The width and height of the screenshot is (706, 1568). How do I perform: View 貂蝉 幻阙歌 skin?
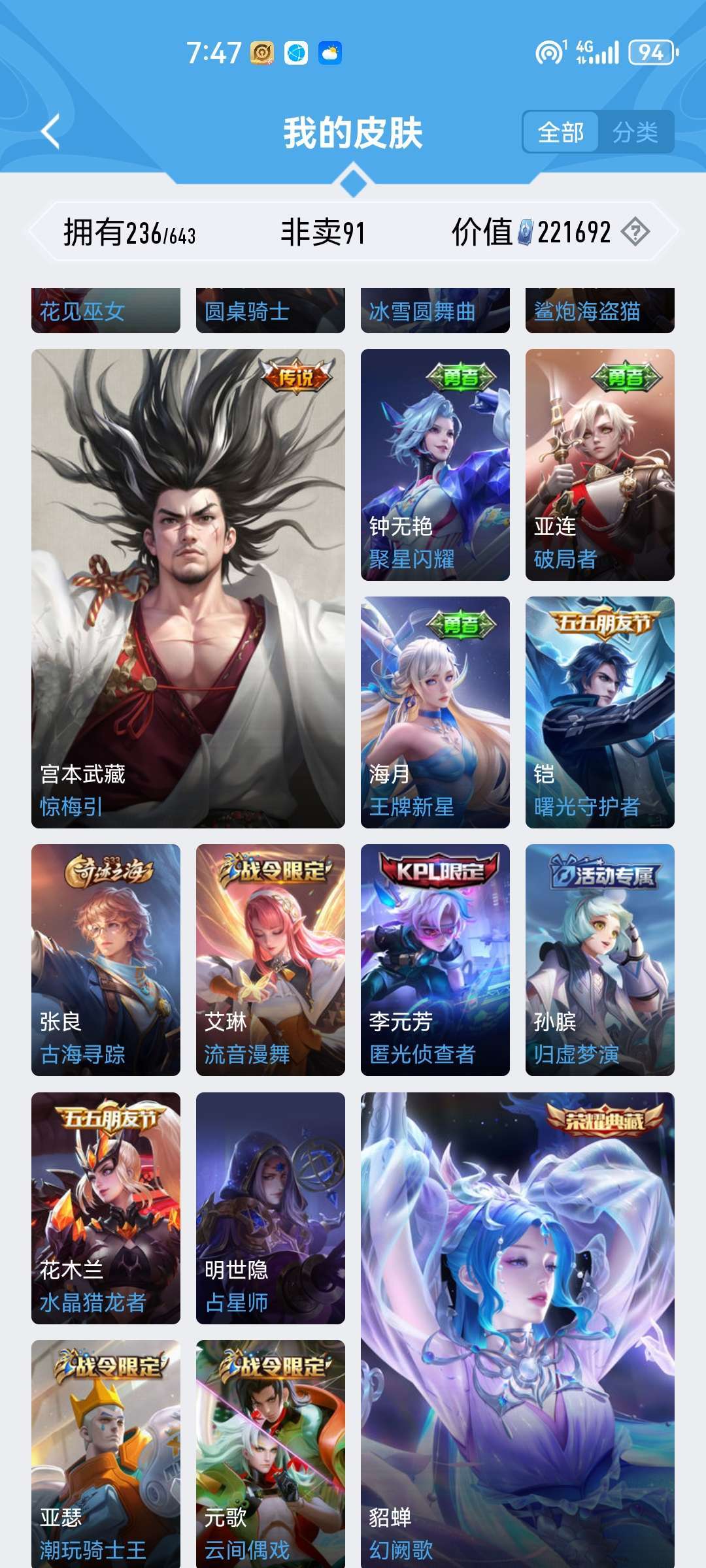click(x=518, y=1330)
